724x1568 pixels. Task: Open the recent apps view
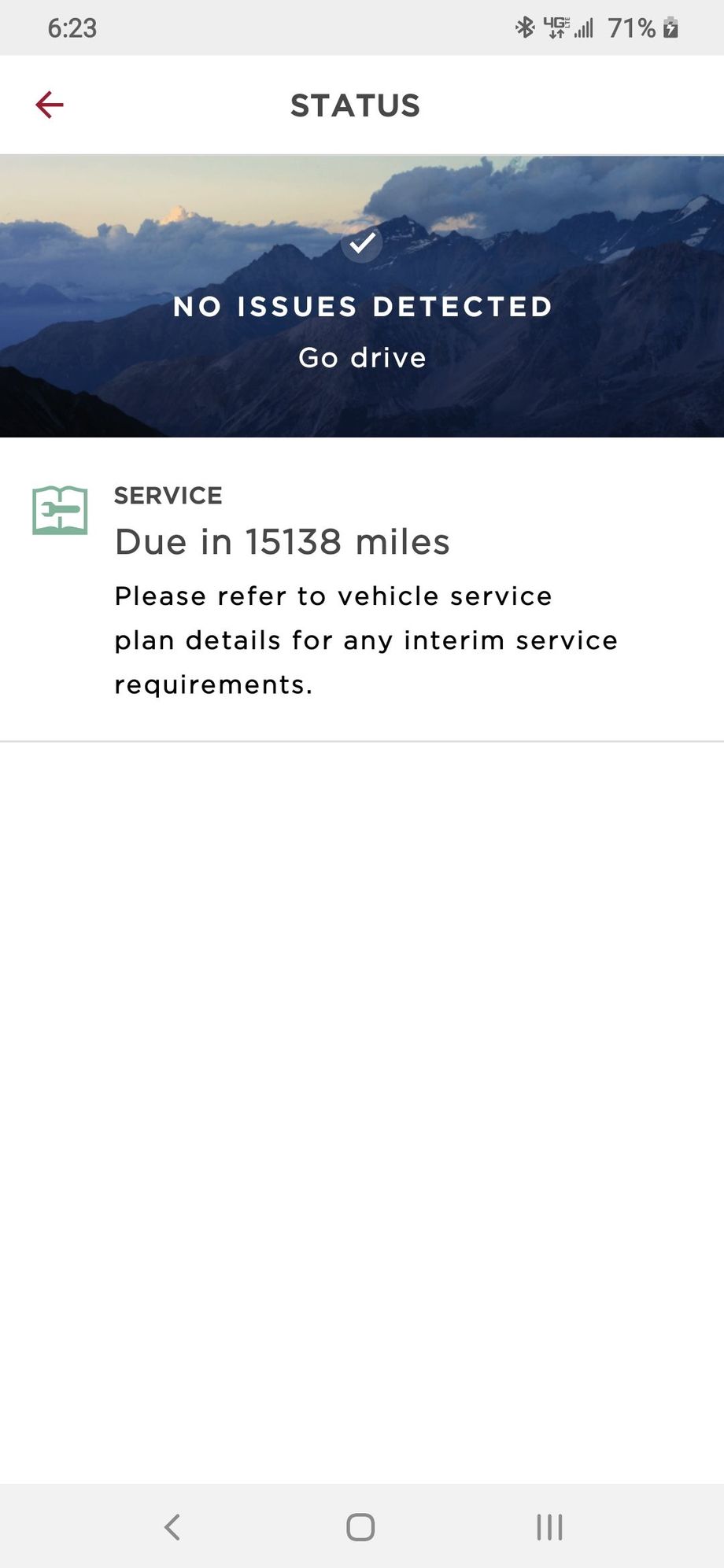click(x=549, y=1527)
